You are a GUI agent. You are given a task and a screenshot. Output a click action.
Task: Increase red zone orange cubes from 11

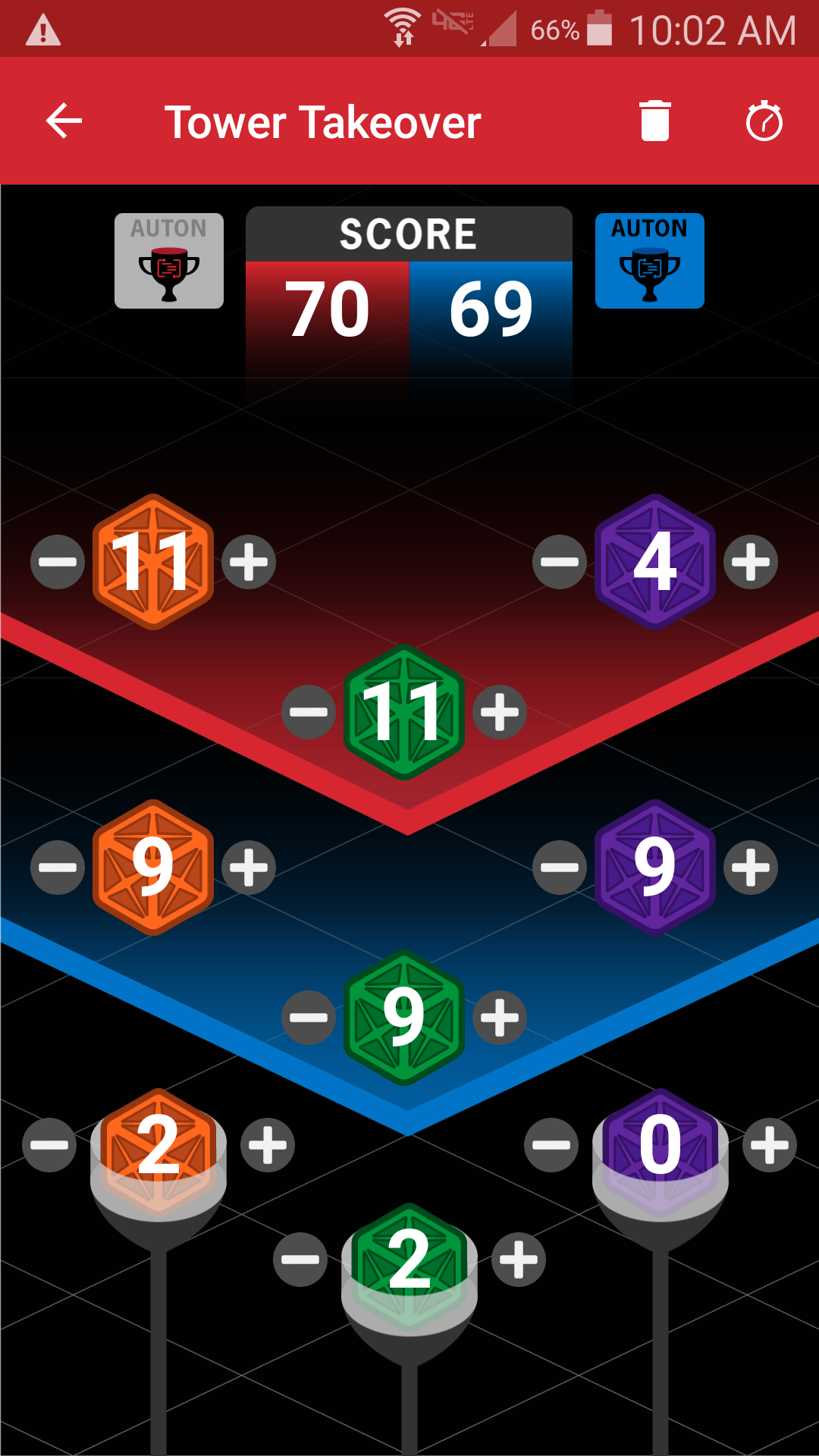(x=249, y=562)
